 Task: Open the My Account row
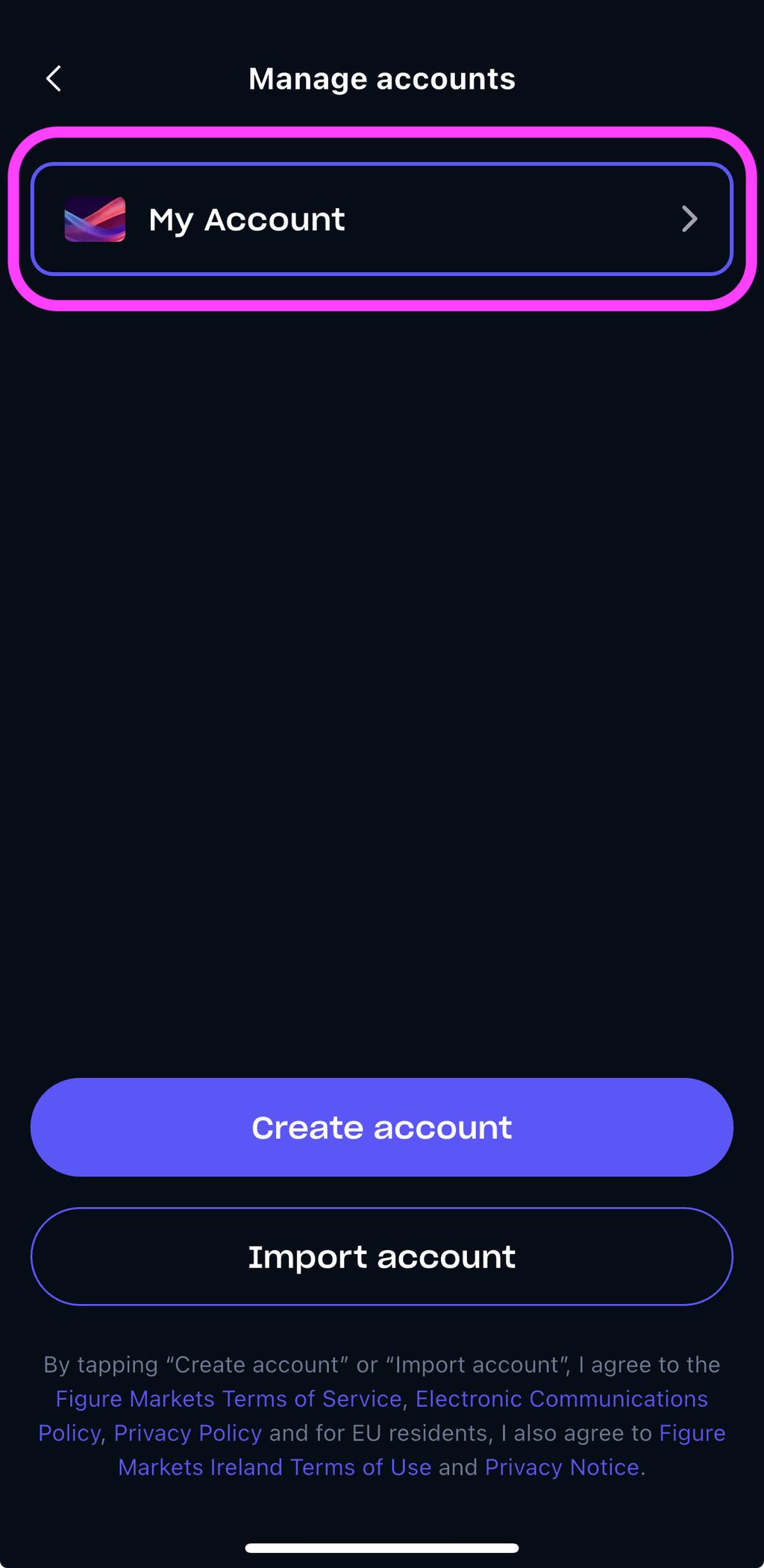(381, 219)
